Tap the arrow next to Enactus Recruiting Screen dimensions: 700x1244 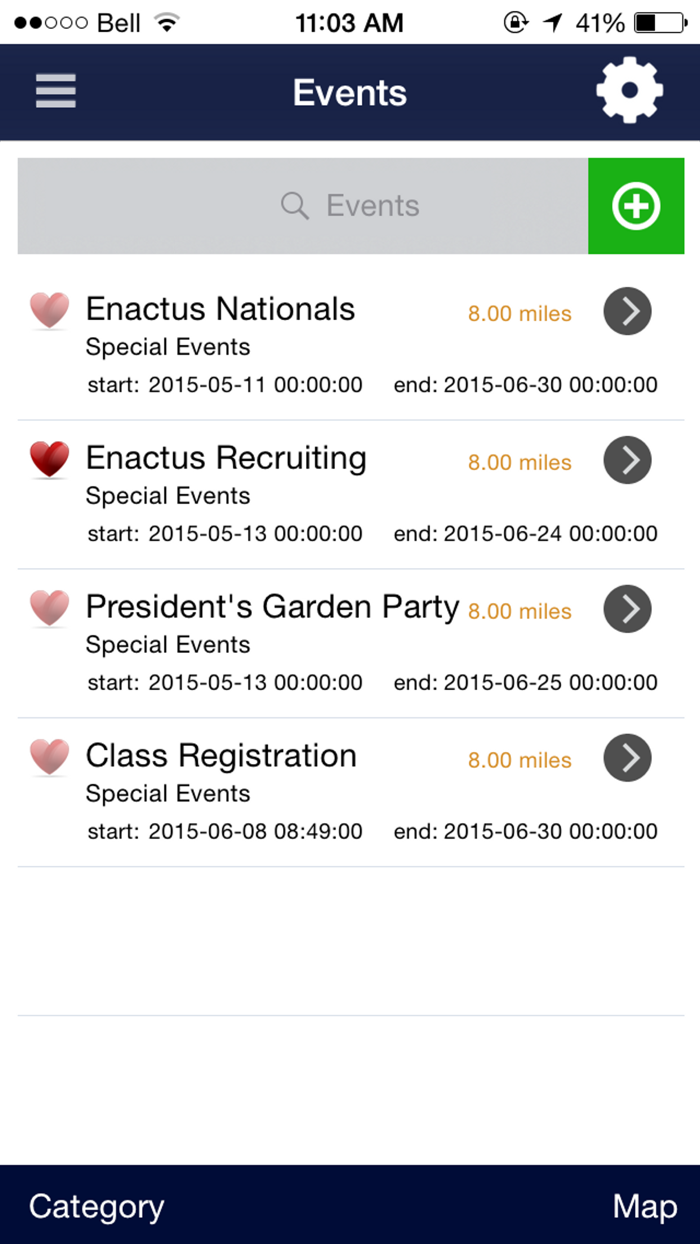tap(628, 460)
